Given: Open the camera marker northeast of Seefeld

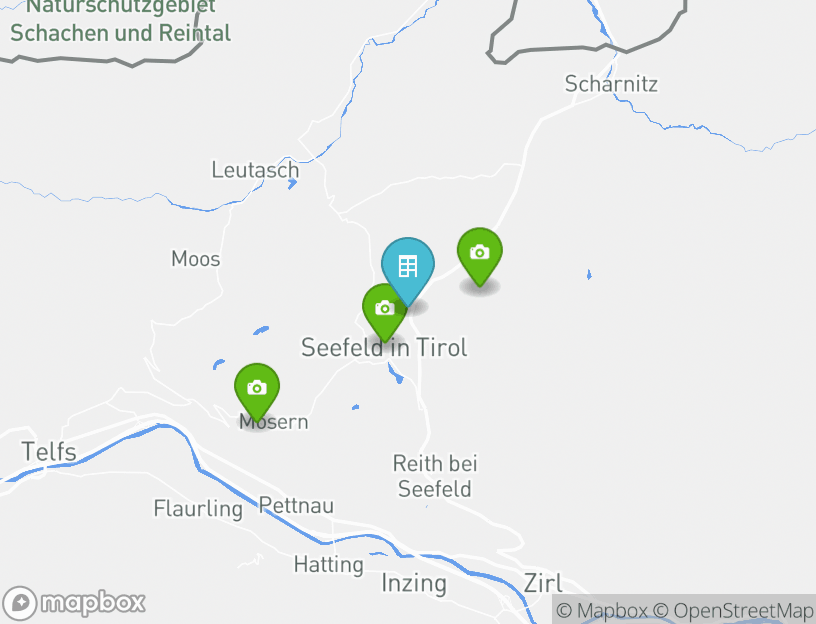Looking at the screenshot, I should (480, 253).
